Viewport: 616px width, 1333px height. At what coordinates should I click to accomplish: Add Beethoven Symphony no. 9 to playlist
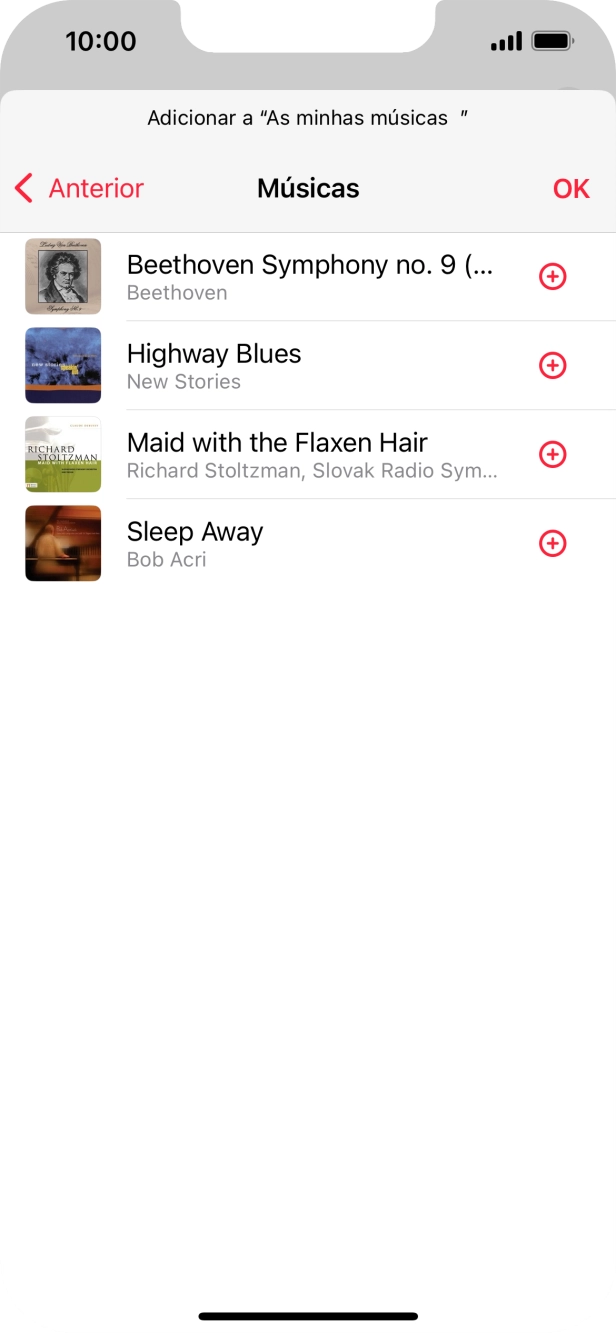pyautogui.click(x=553, y=277)
